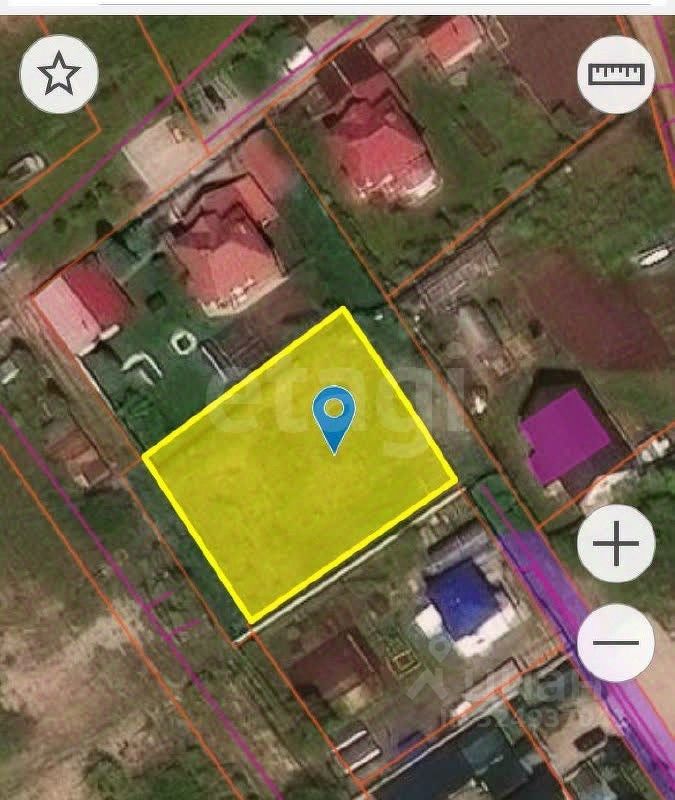Zoom in the map with the plus button
Viewport: 675px width, 800px height.
[x=616, y=544]
